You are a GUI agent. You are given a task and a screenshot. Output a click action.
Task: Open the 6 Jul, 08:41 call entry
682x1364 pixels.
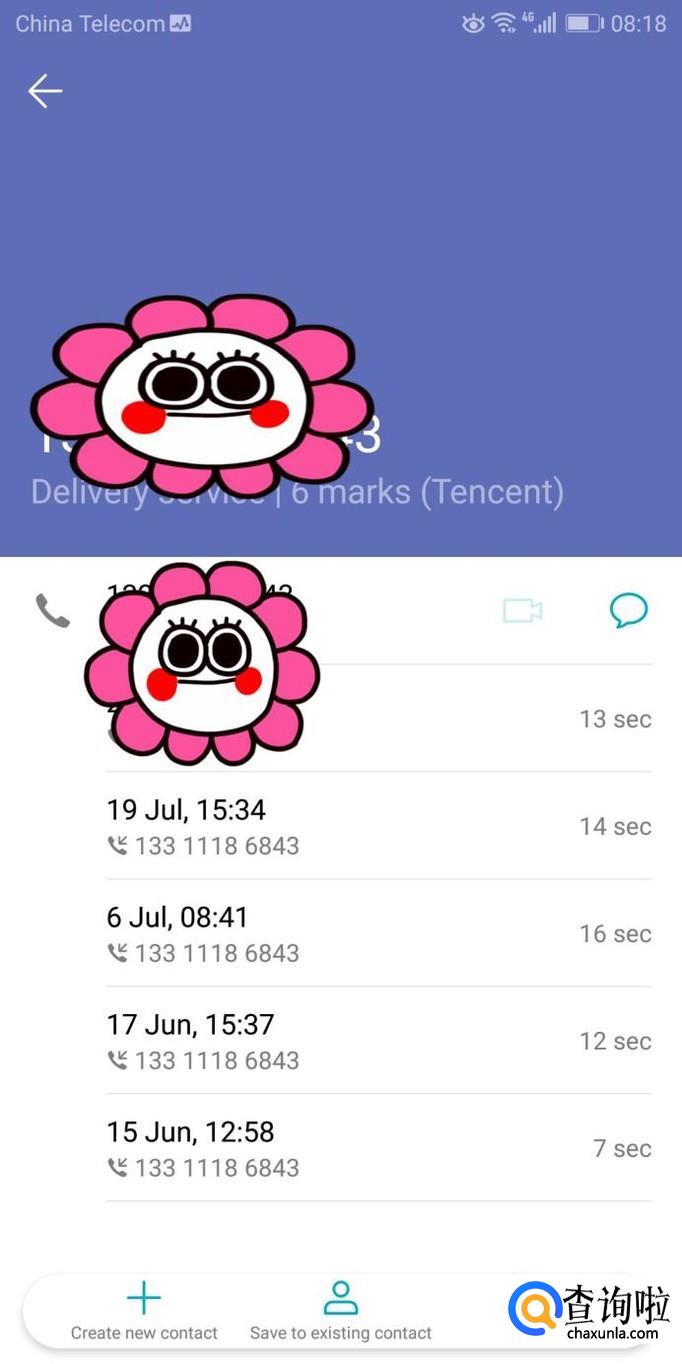pos(378,934)
